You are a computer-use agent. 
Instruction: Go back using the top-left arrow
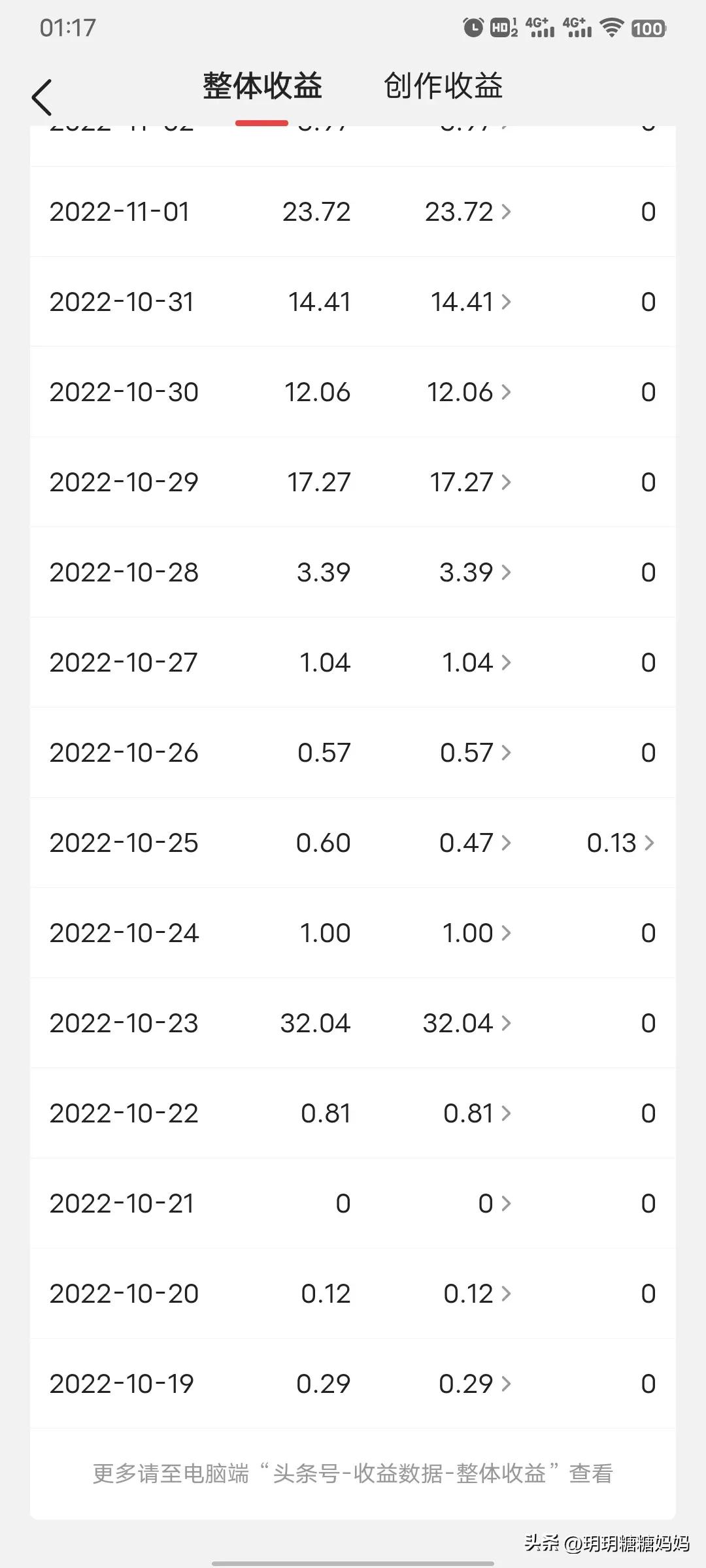[x=42, y=97]
